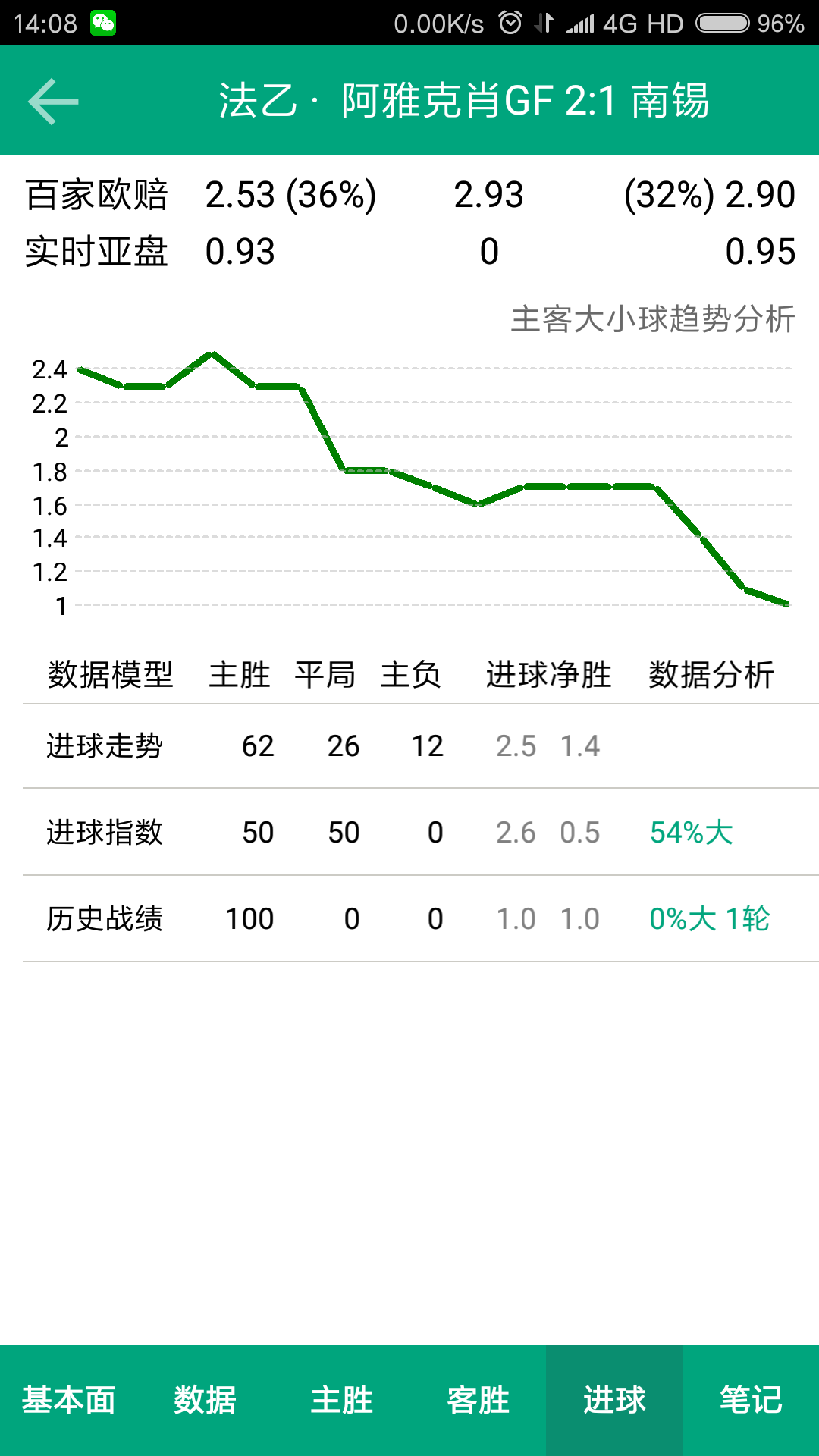The width and height of the screenshot is (819, 1456).
Task: Click the signal strength bars icon
Action: 581,23
